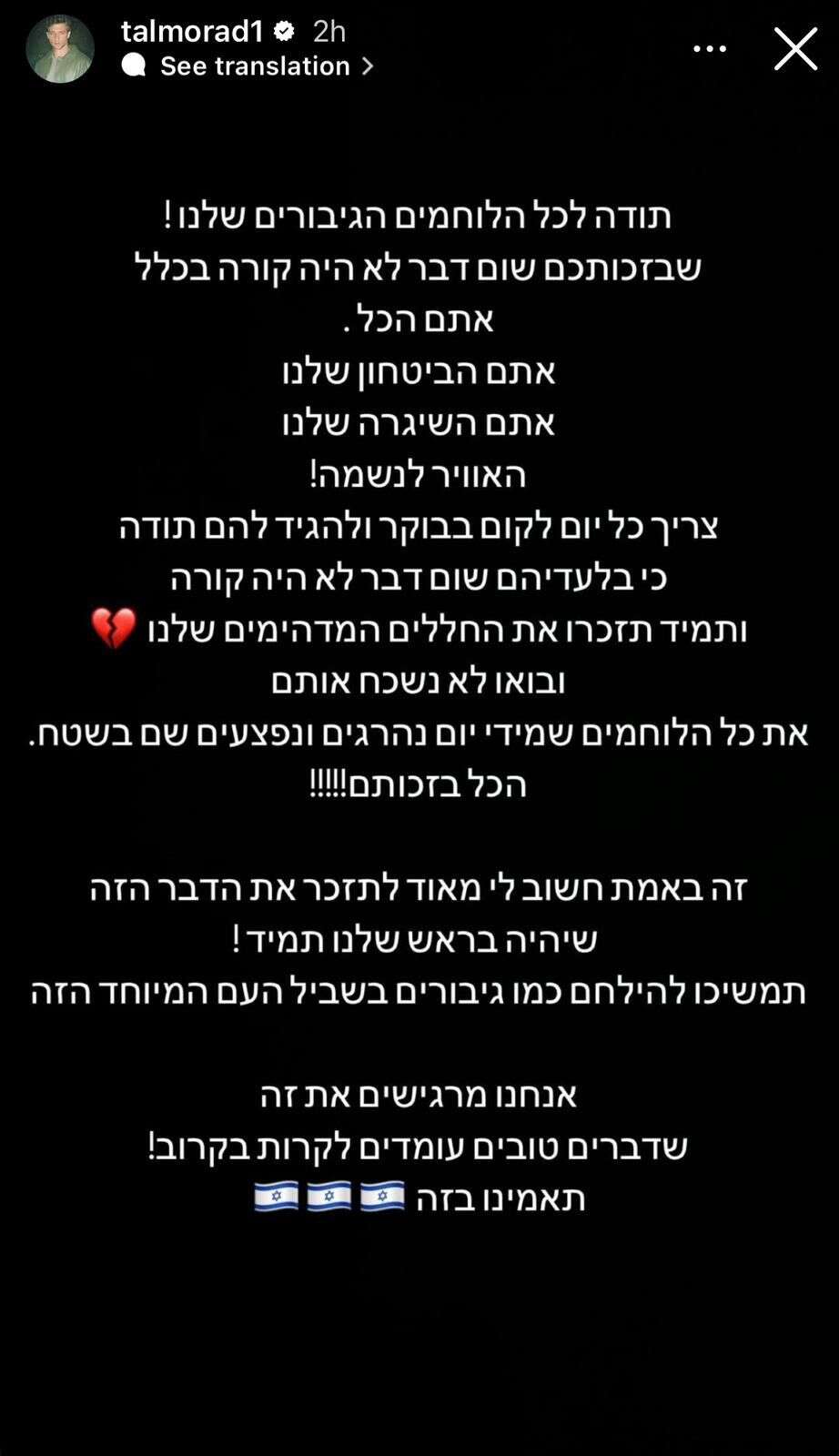
Task: Tap See translation
Action: [255, 66]
